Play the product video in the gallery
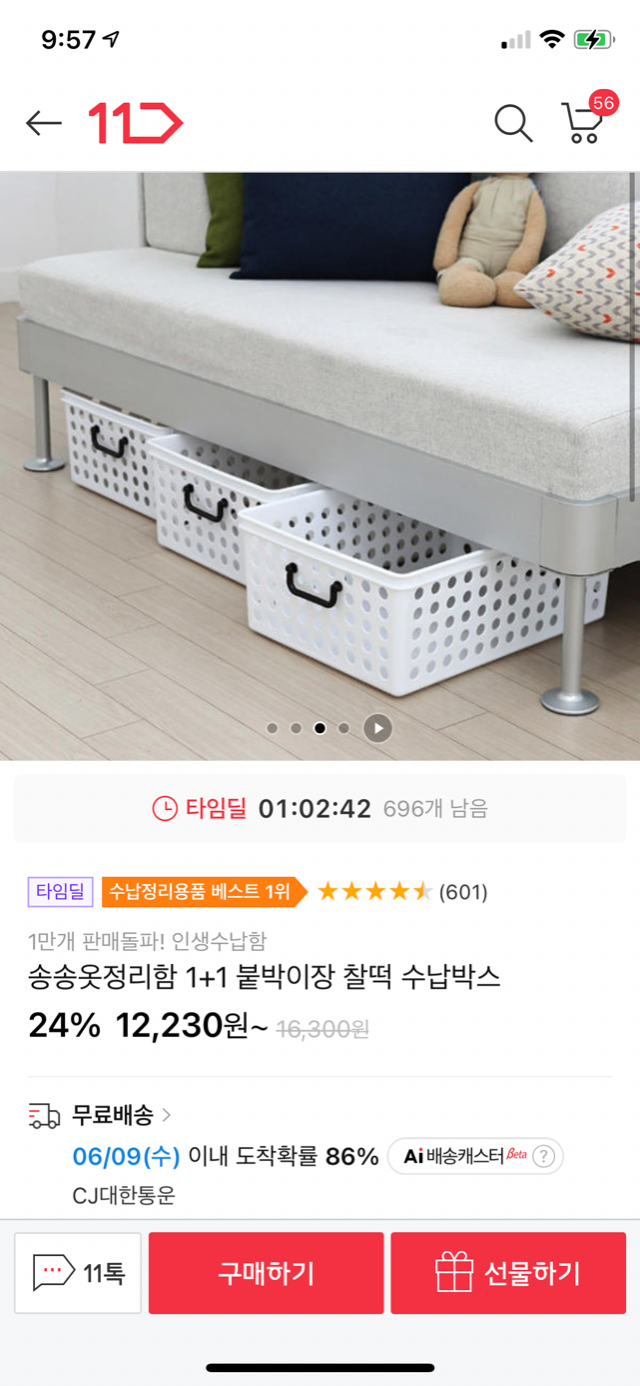Image resolution: width=640 pixels, height=1386 pixels. 377,728
